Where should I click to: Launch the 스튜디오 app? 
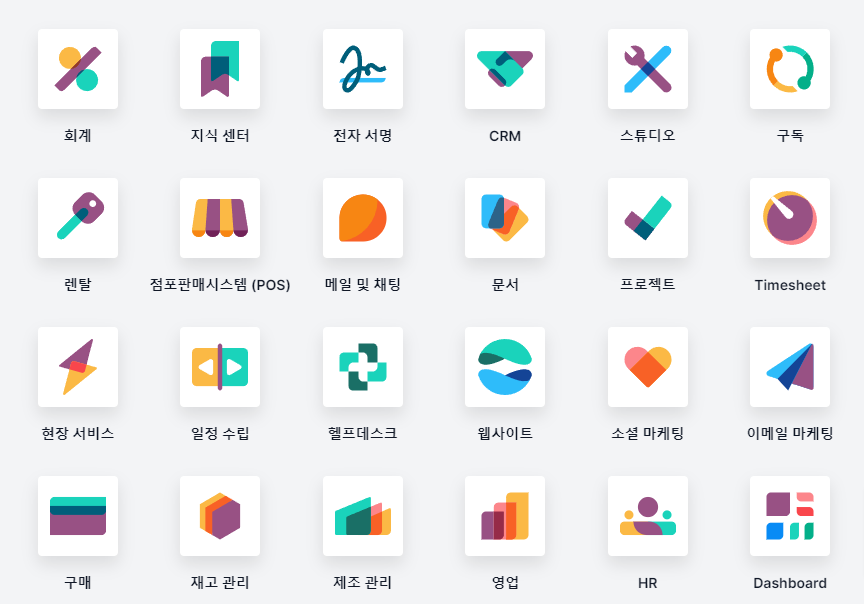648,69
